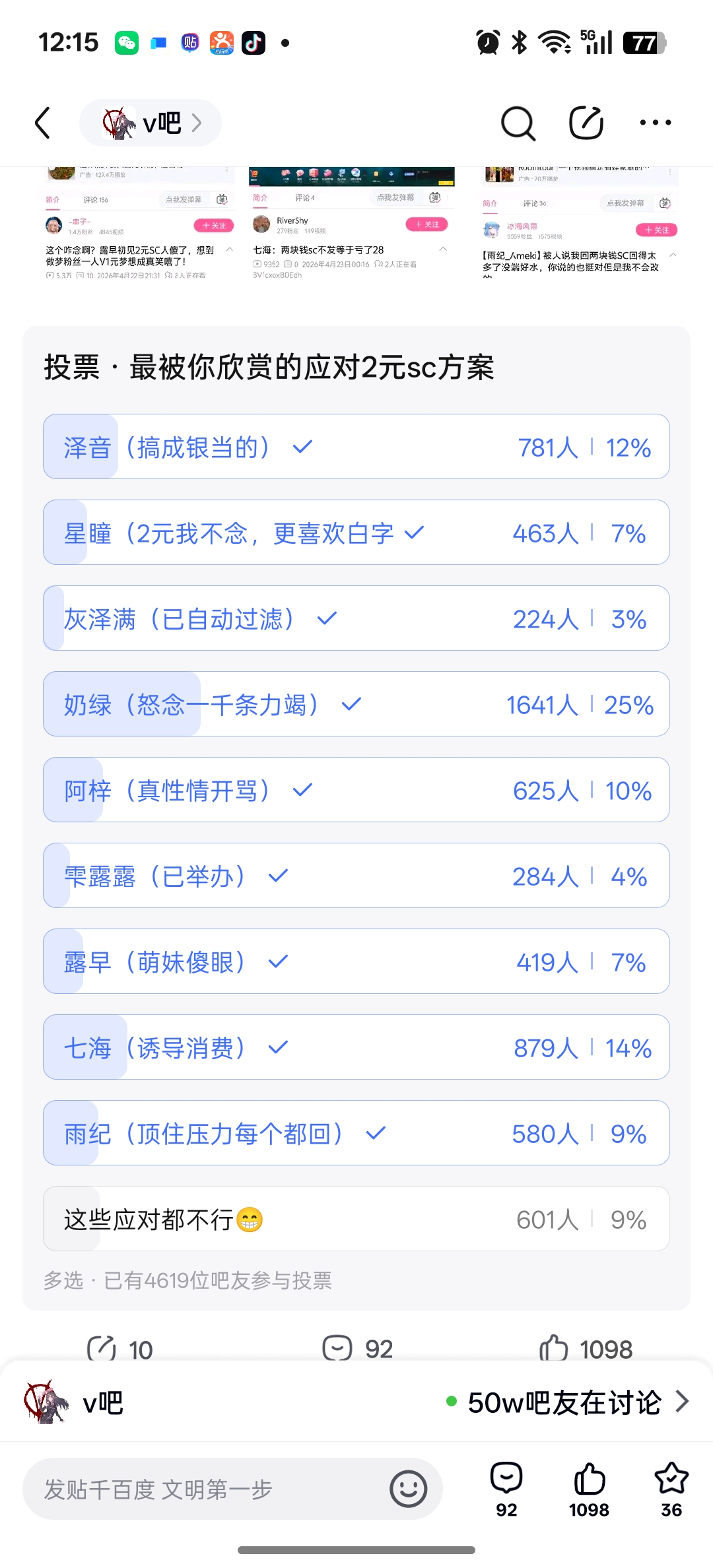Screen dimensions: 713x1568
Task: Tap the compose post icon at top
Action: click(586, 123)
